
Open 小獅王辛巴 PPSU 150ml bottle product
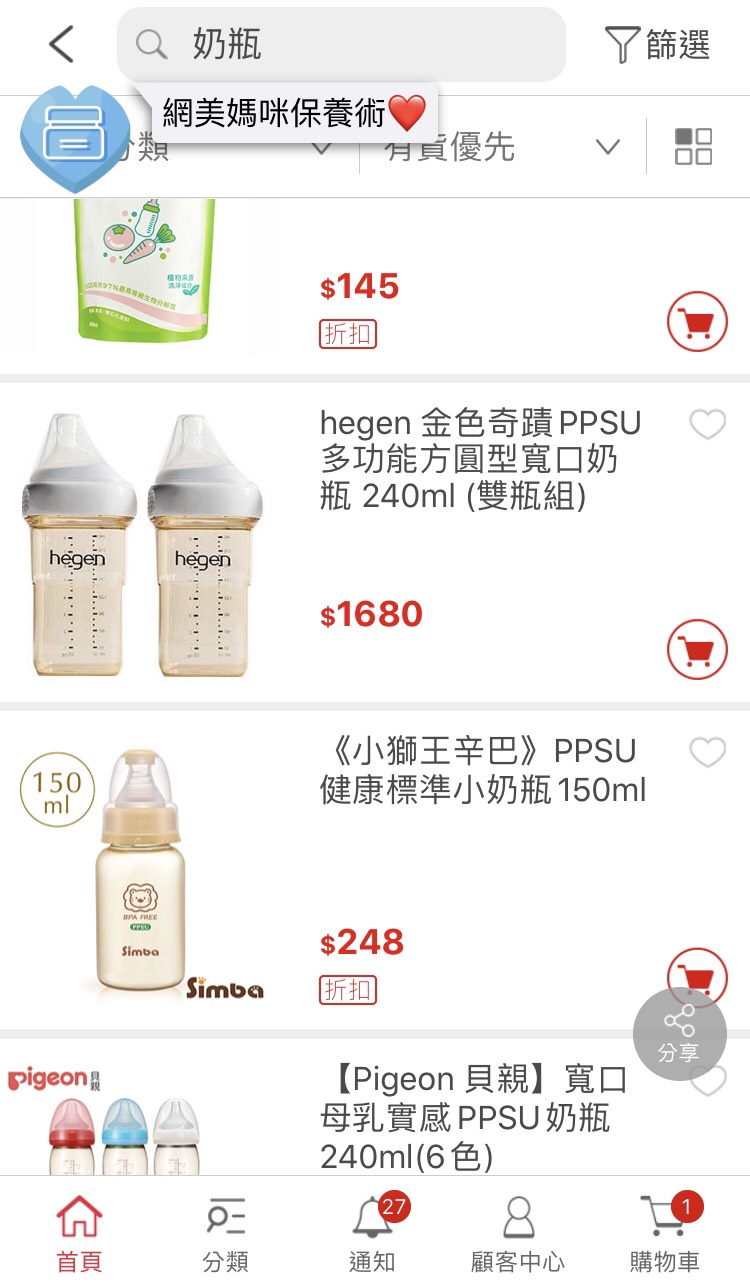pos(483,771)
